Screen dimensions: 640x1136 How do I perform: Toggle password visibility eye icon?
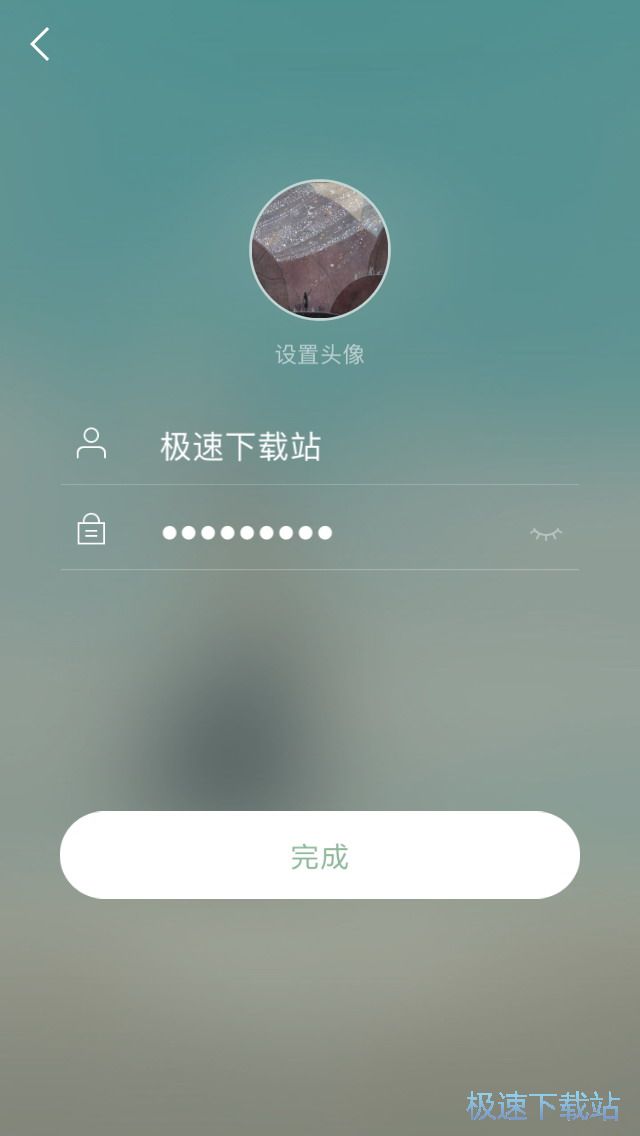coord(546,534)
